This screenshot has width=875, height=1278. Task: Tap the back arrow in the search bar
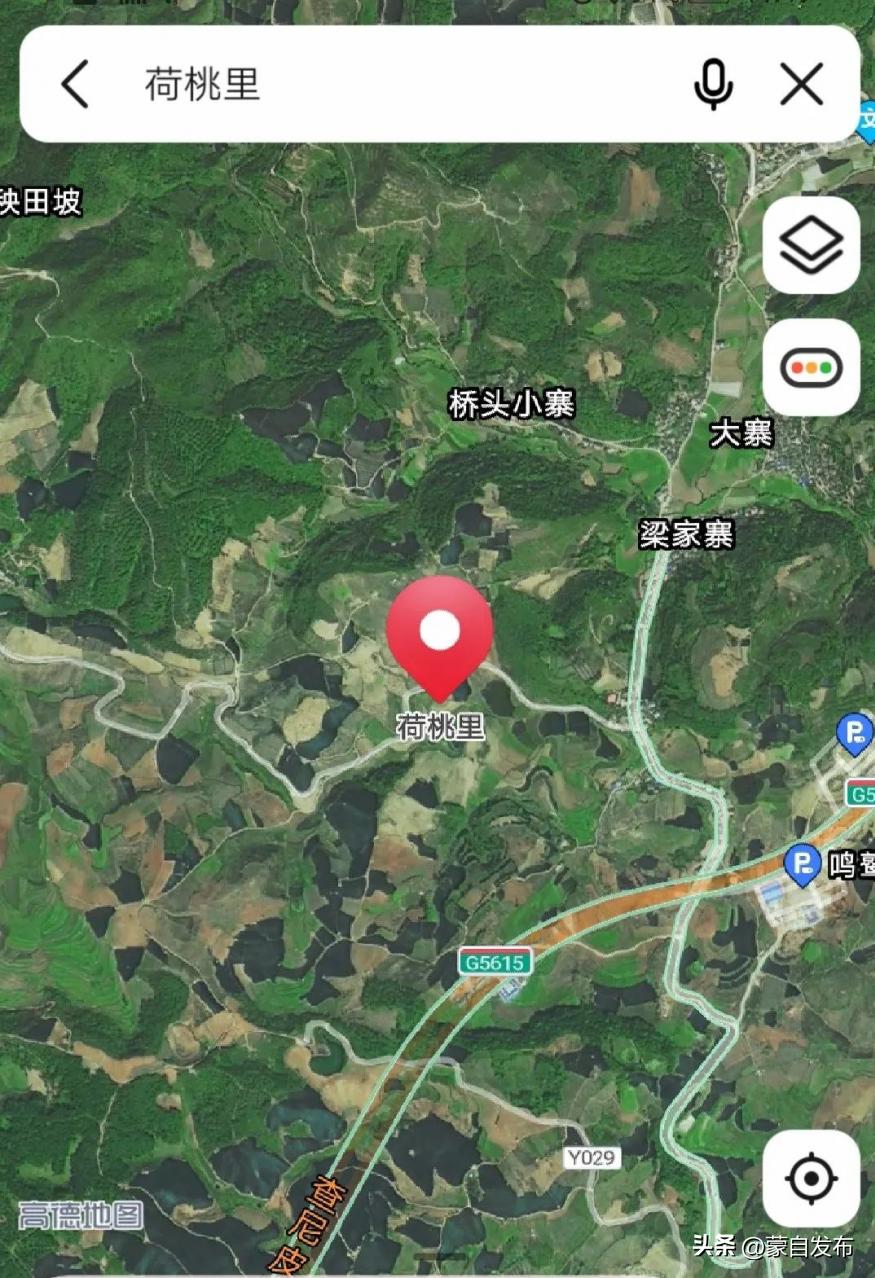[74, 85]
